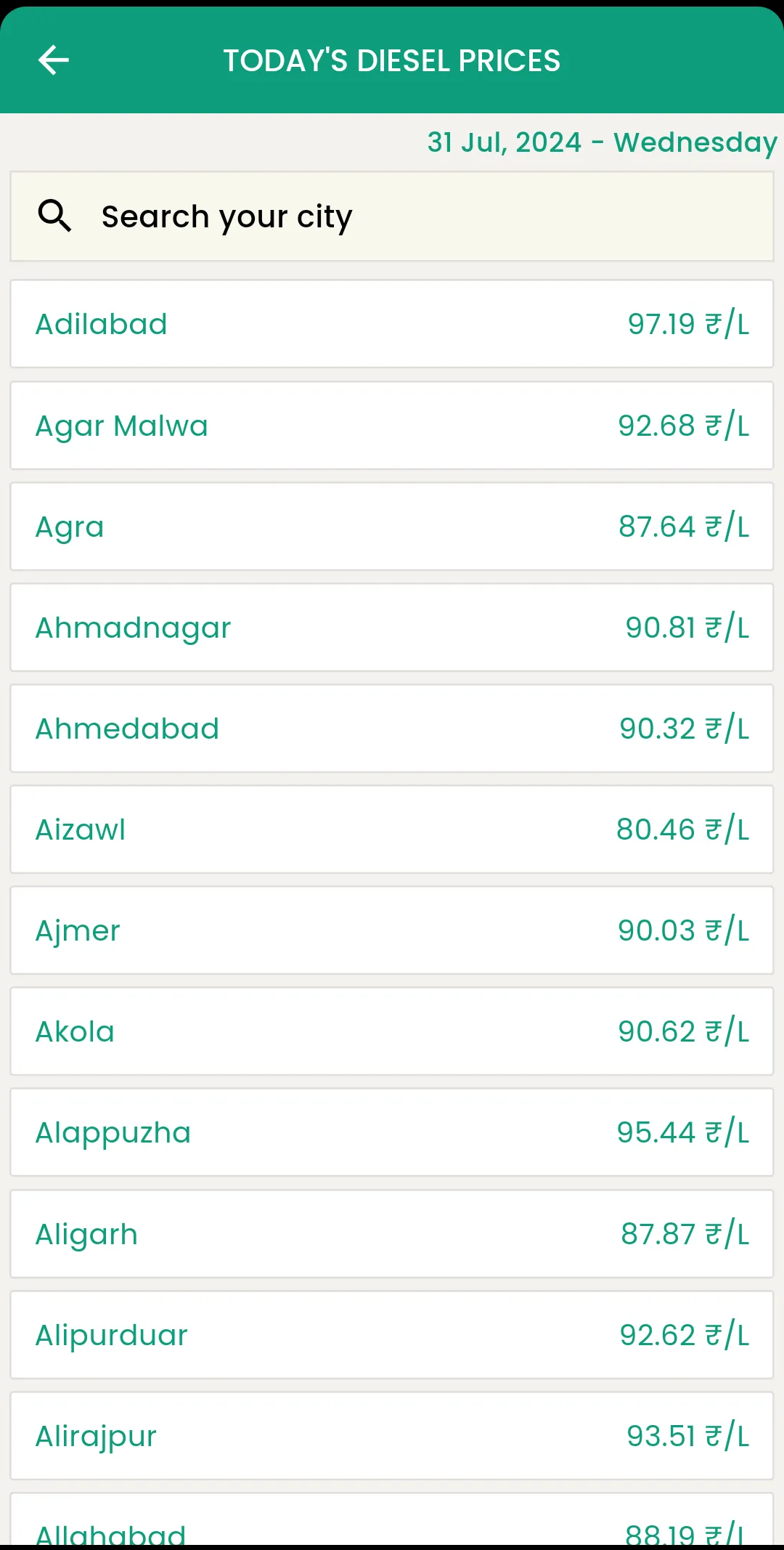The height and width of the screenshot is (1550, 784).
Task: Go back using the header arrow
Action: click(54, 60)
